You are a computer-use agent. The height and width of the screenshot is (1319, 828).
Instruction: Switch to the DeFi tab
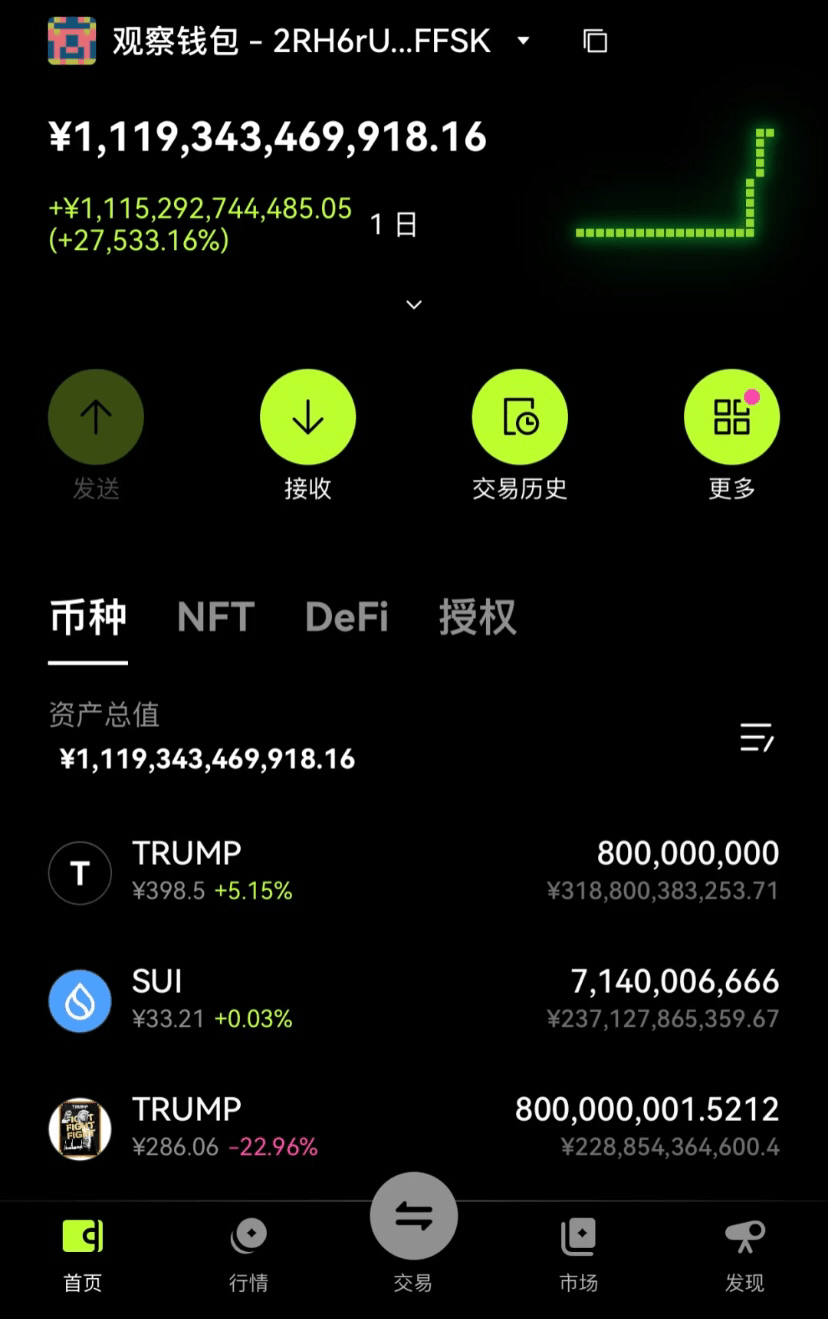point(346,617)
